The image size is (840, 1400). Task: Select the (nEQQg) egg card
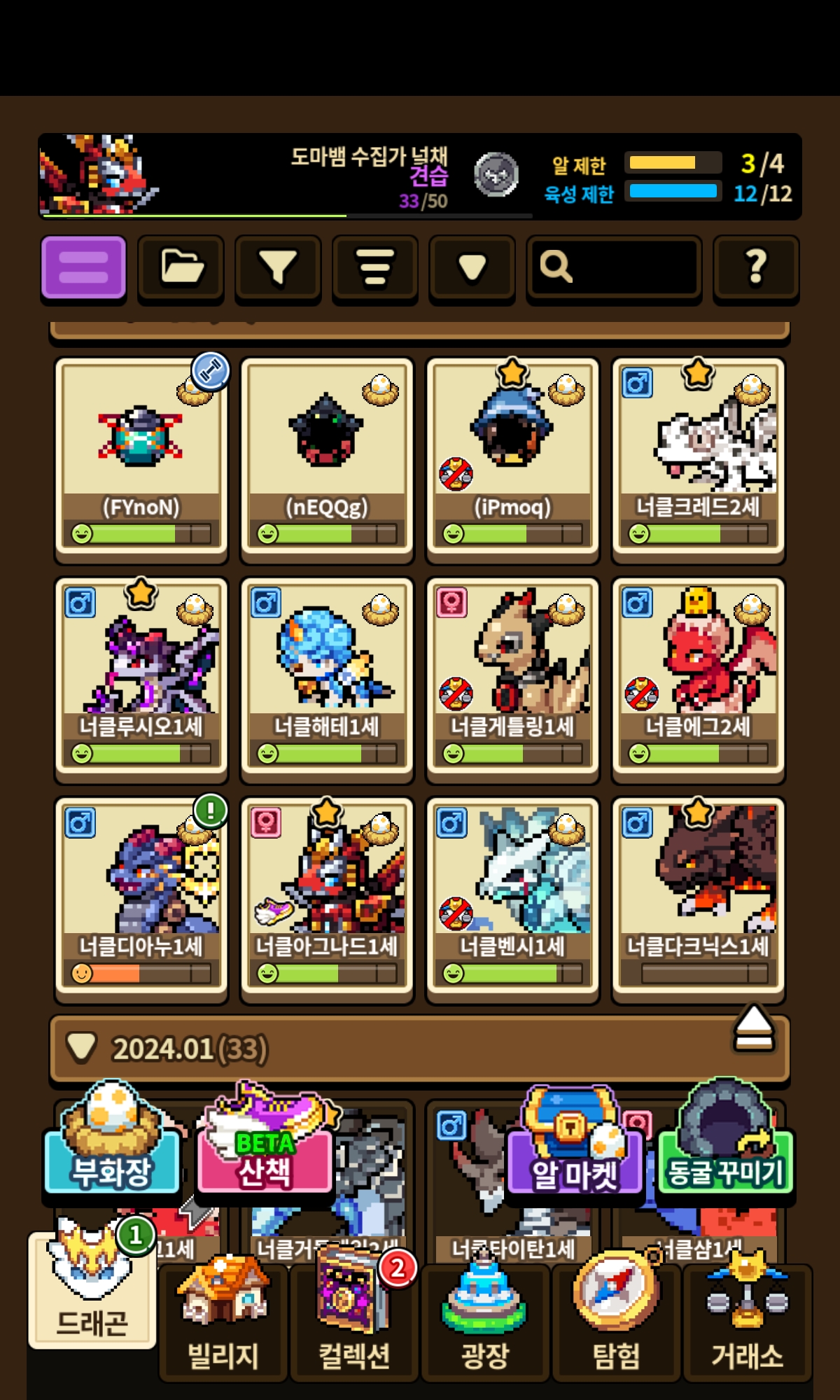click(327, 458)
